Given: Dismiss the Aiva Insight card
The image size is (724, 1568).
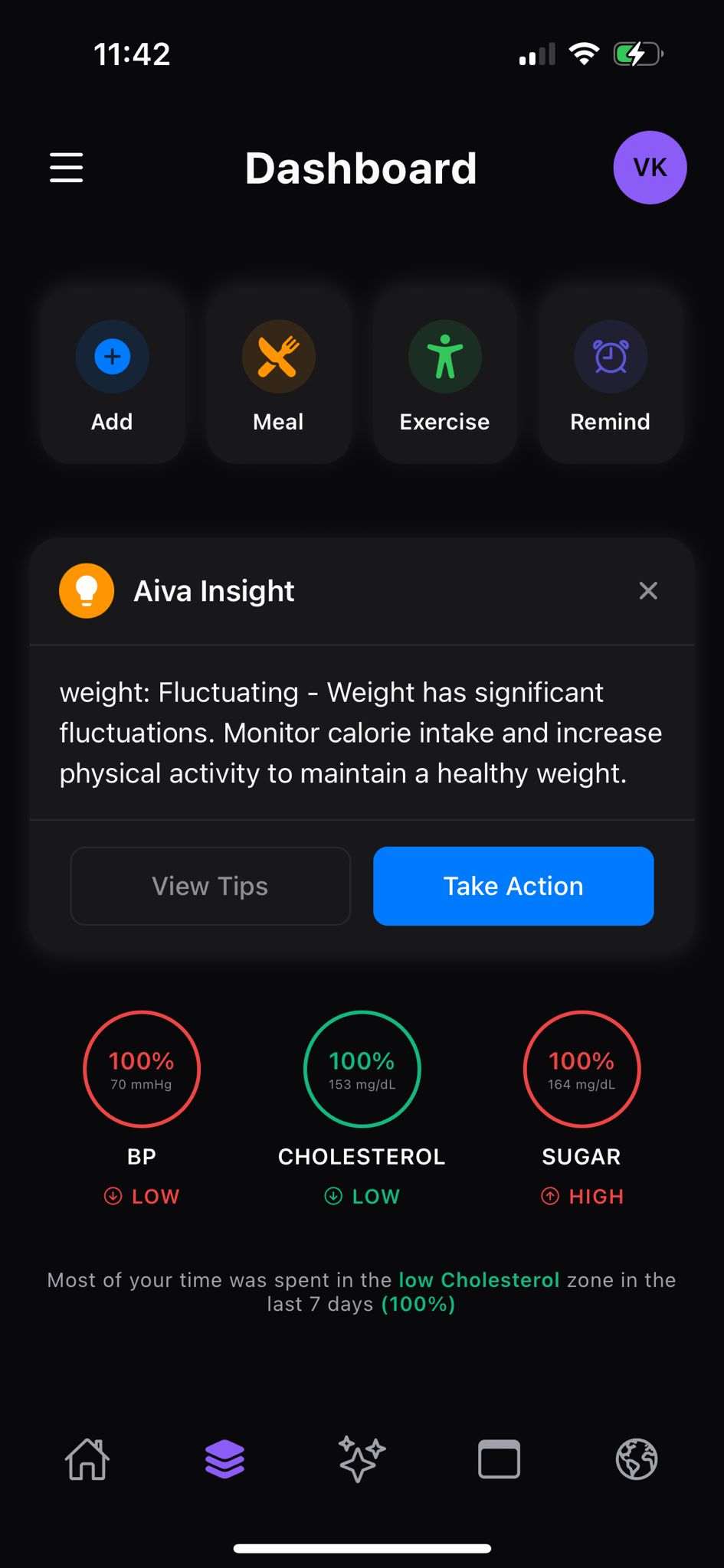Looking at the screenshot, I should 648,591.
